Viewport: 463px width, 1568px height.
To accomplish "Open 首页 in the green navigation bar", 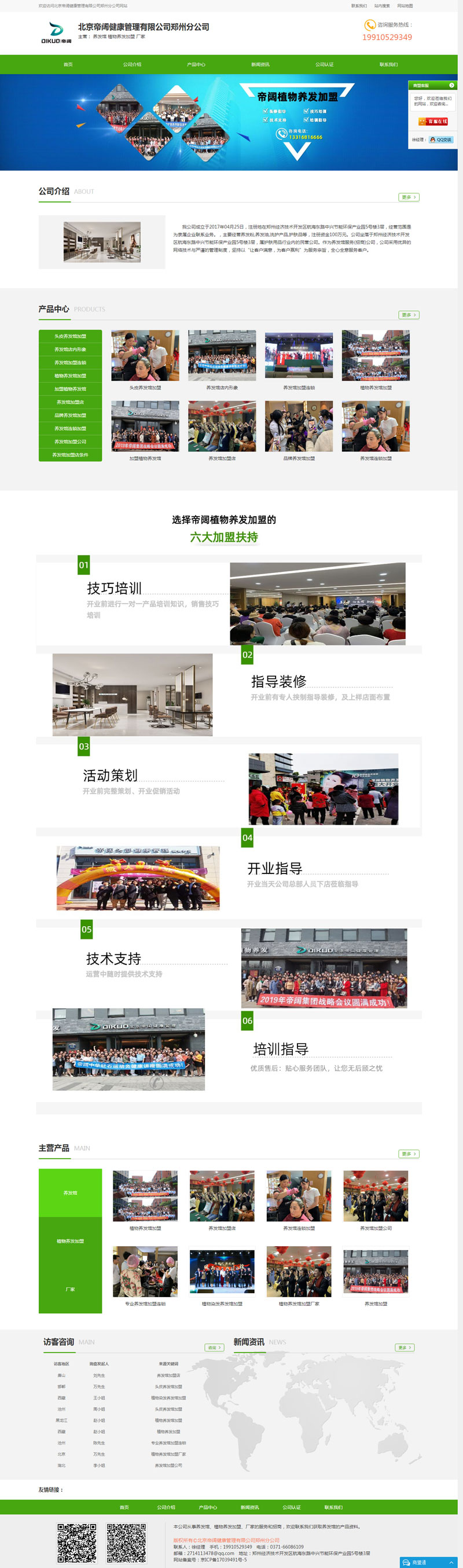I will pos(68,64).
